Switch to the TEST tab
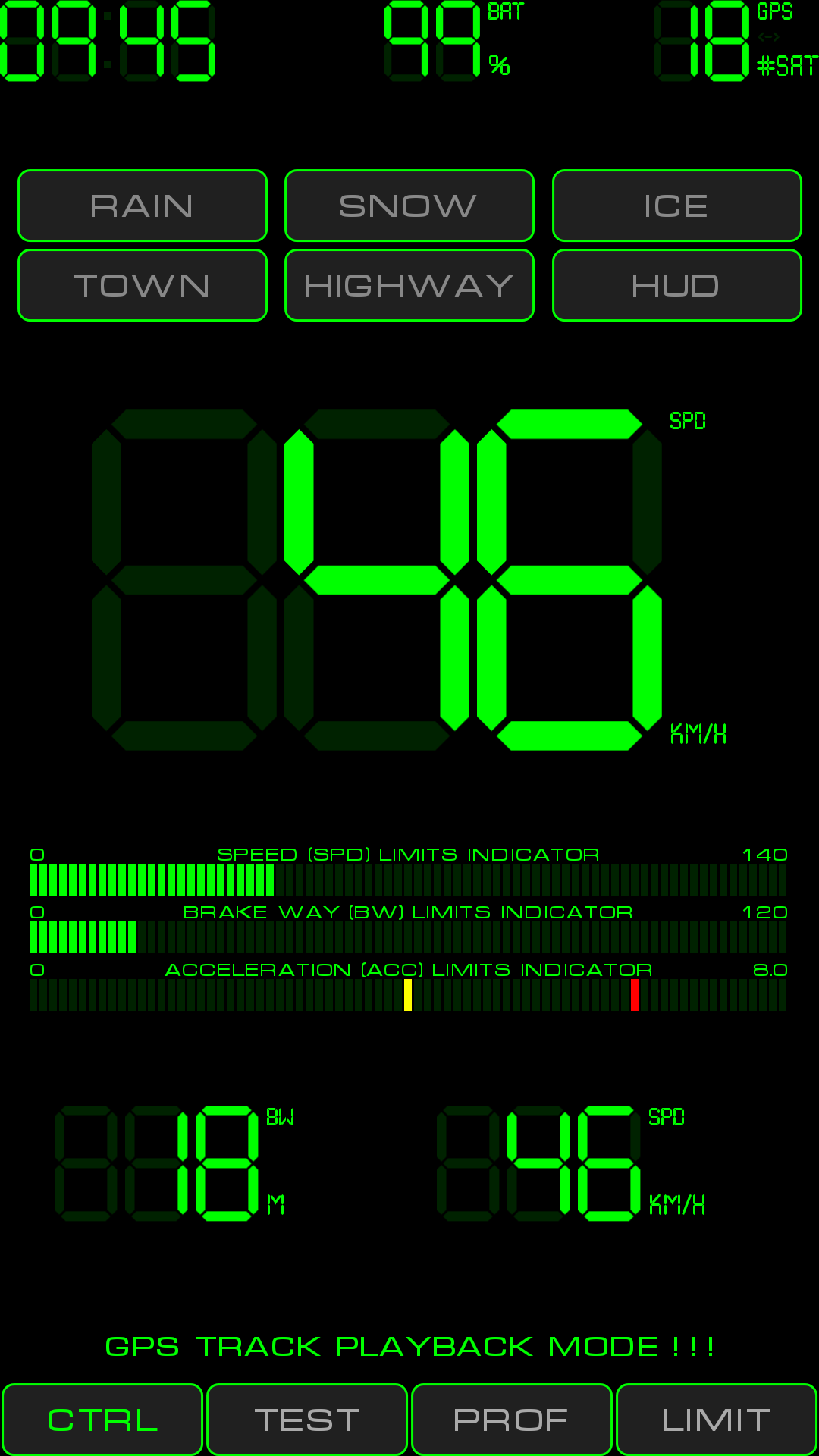Image resolution: width=819 pixels, height=1456 pixels. pyautogui.click(x=307, y=1420)
